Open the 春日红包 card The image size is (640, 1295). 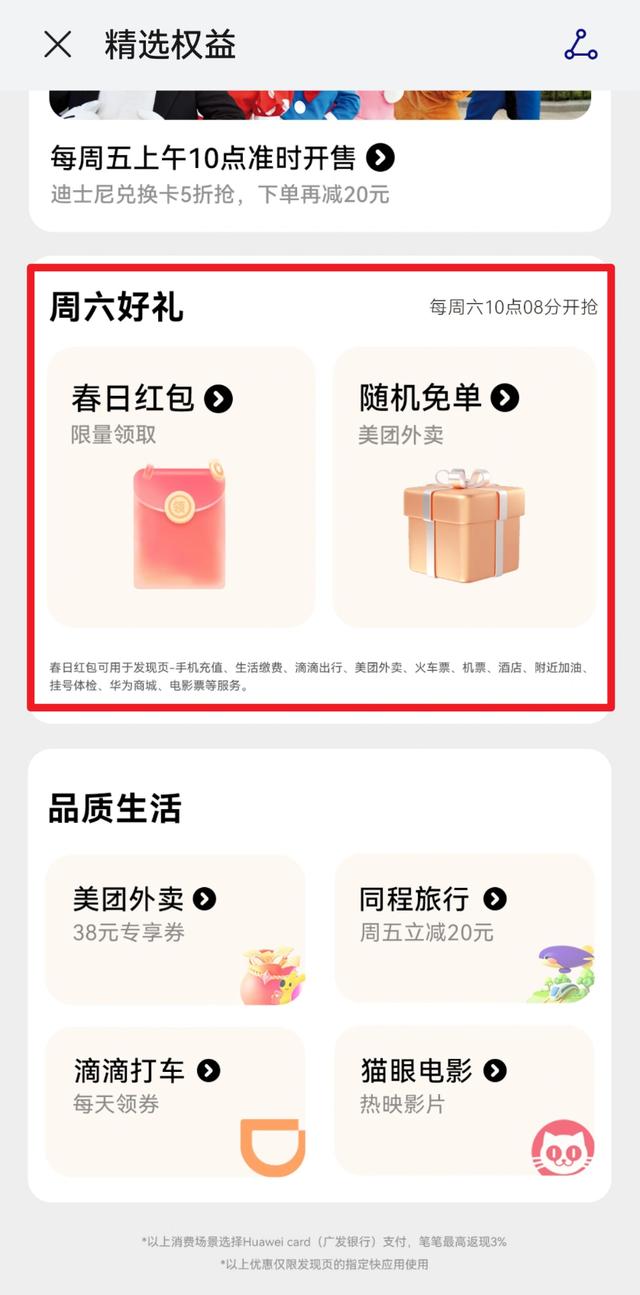180,487
